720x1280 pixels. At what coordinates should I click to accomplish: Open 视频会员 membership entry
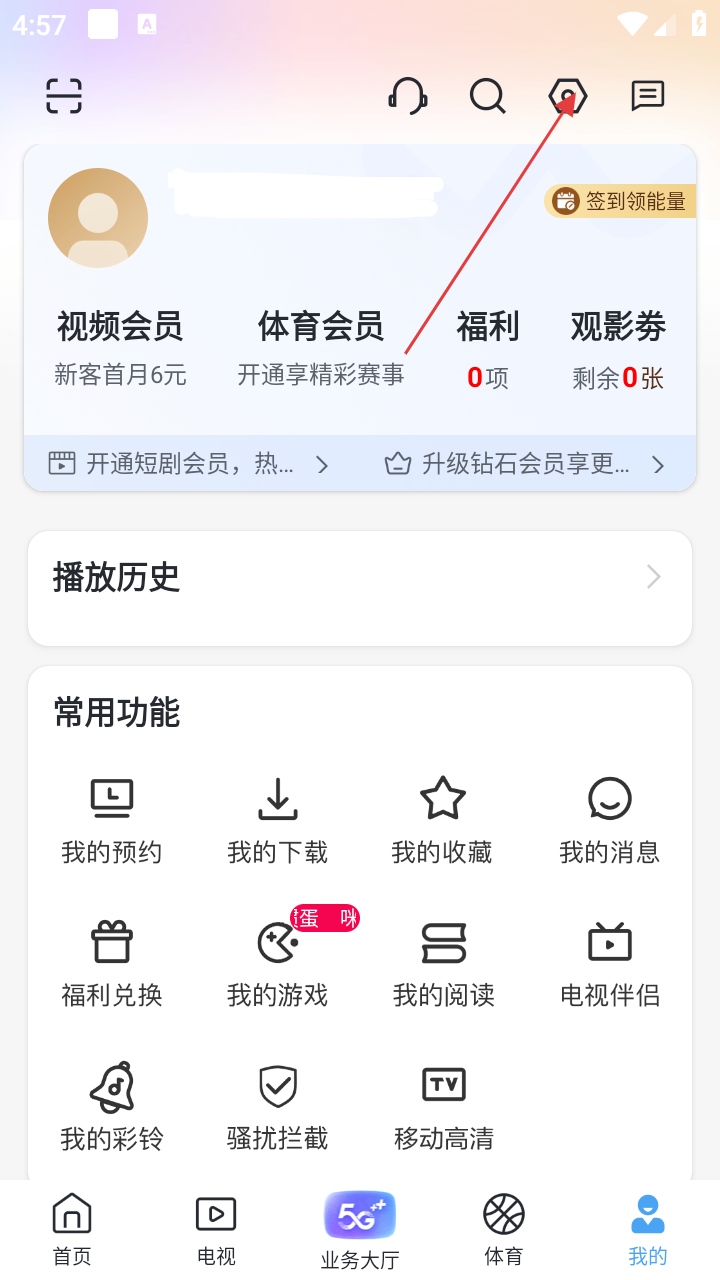pos(120,347)
